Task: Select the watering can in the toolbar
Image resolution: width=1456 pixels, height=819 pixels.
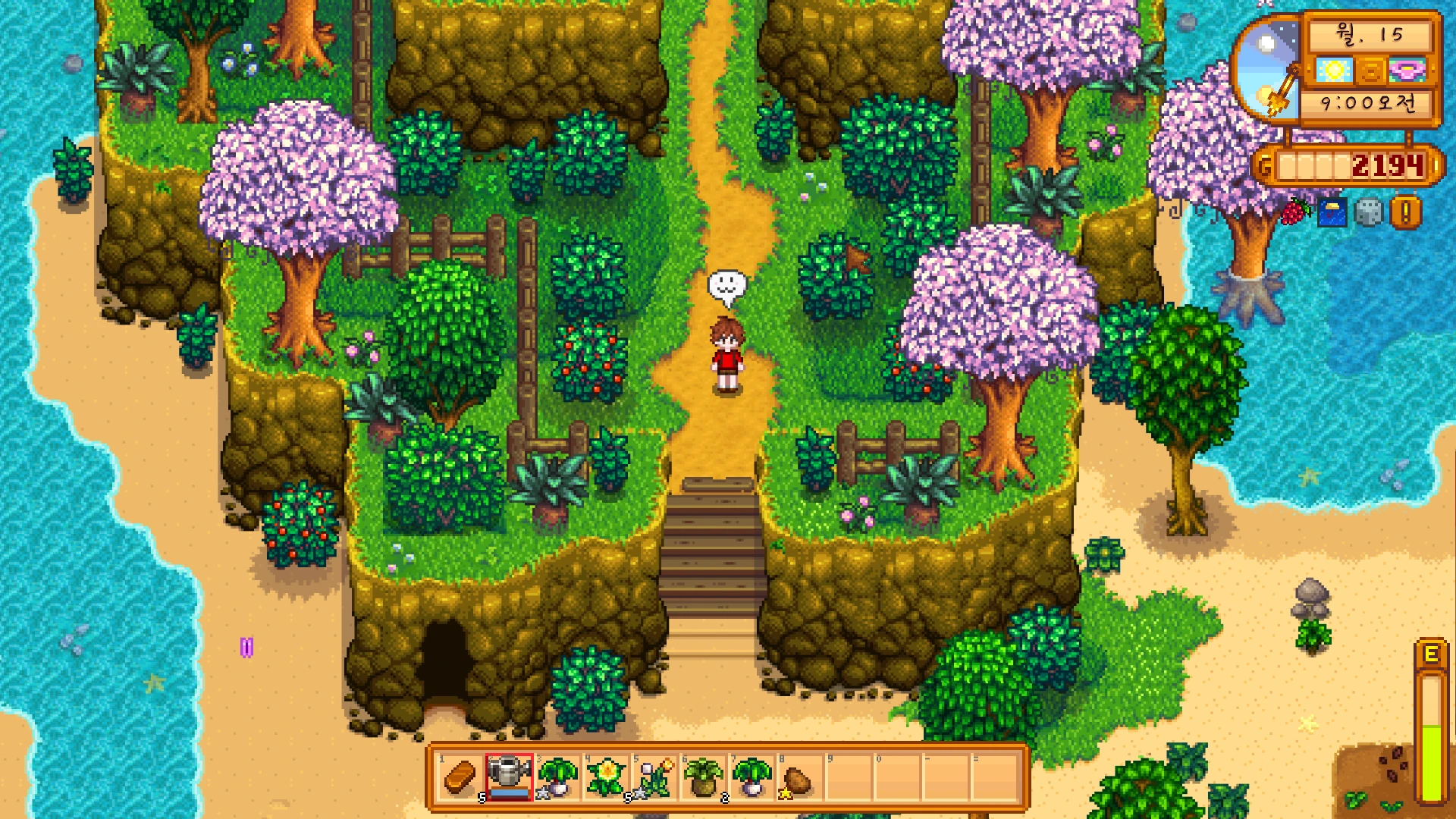Action: [509, 777]
